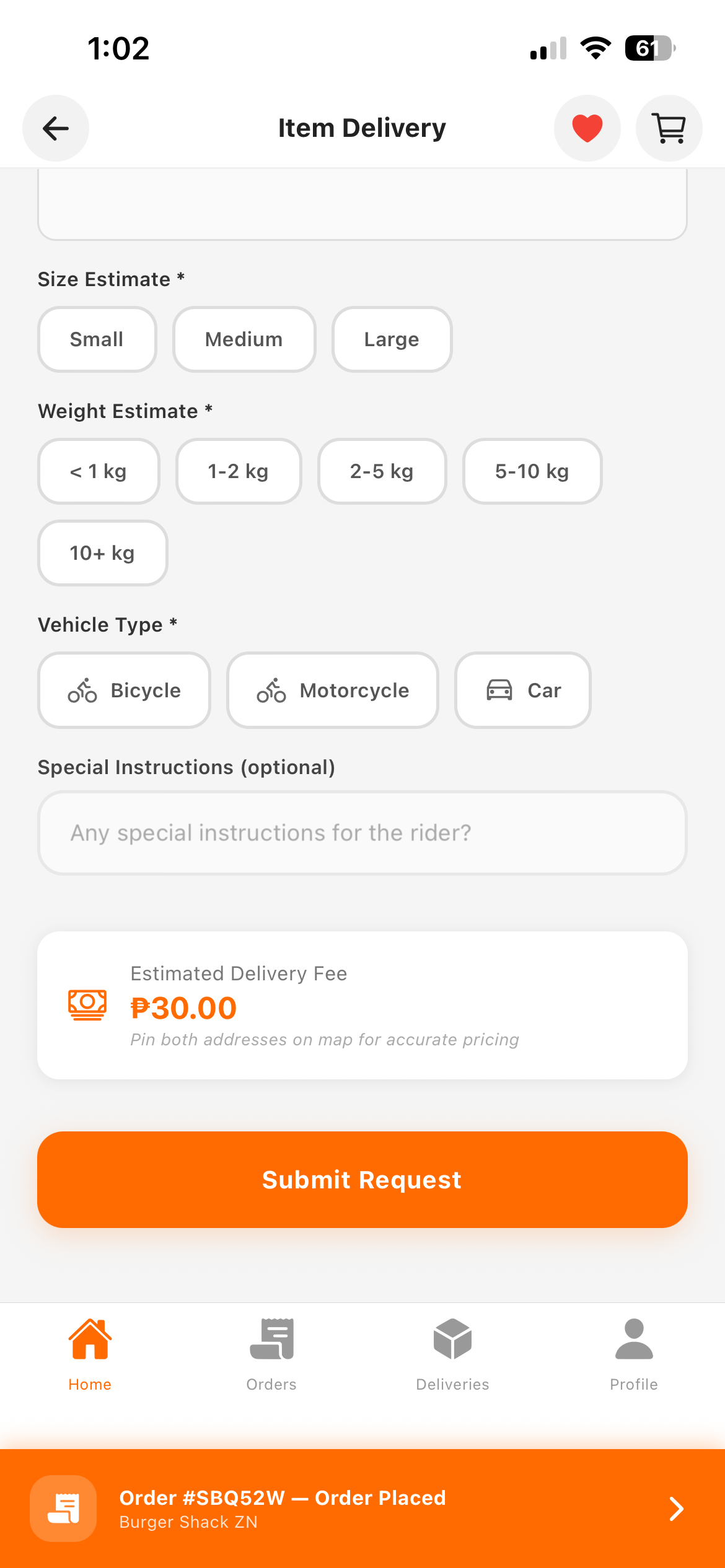
Task: Expand order #SBQ52W details via the chevron
Action: (675, 1509)
